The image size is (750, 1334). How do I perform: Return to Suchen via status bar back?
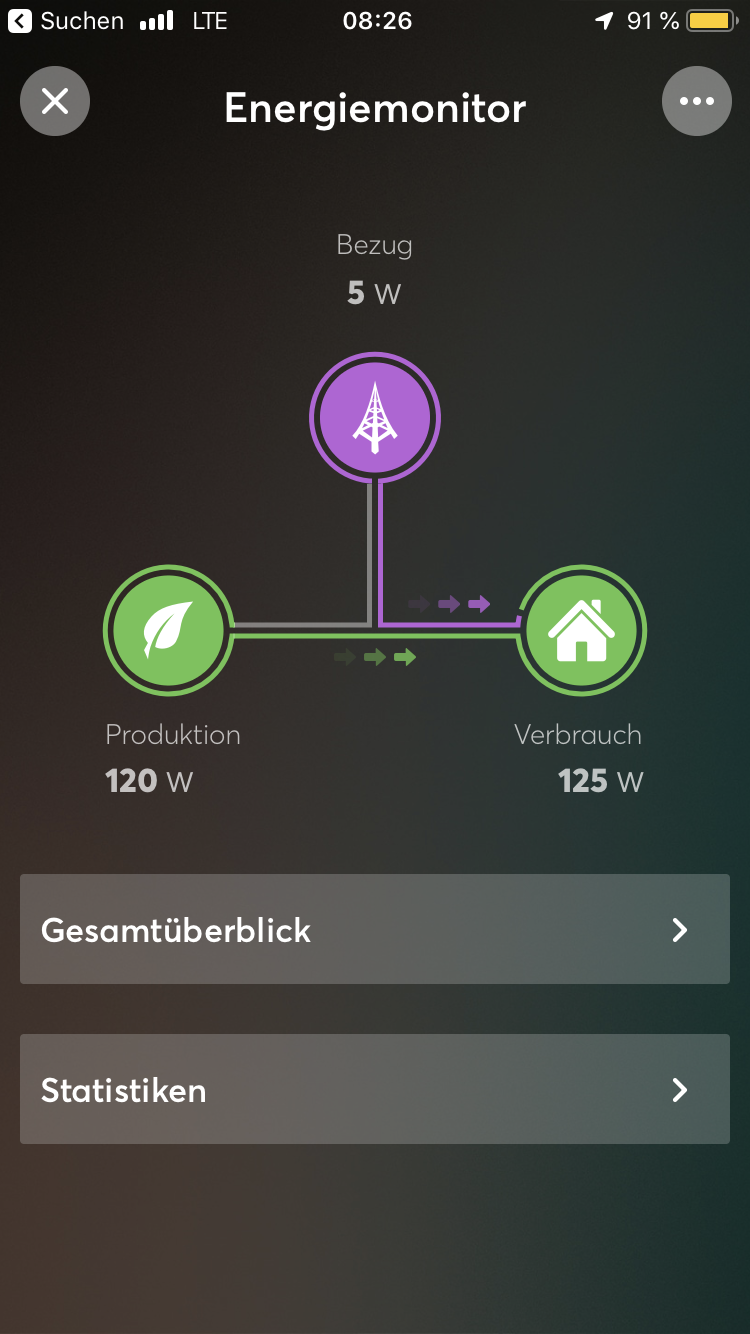pyautogui.click(x=66, y=21)
